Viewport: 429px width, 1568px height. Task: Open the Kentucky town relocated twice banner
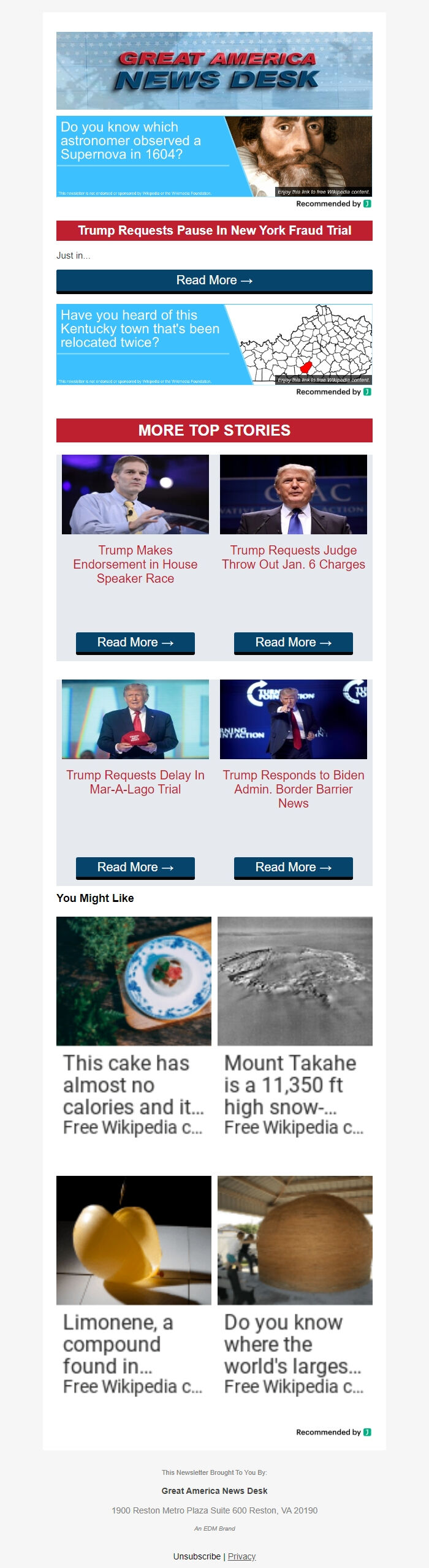pyautogui.click(x=214, y=344)
